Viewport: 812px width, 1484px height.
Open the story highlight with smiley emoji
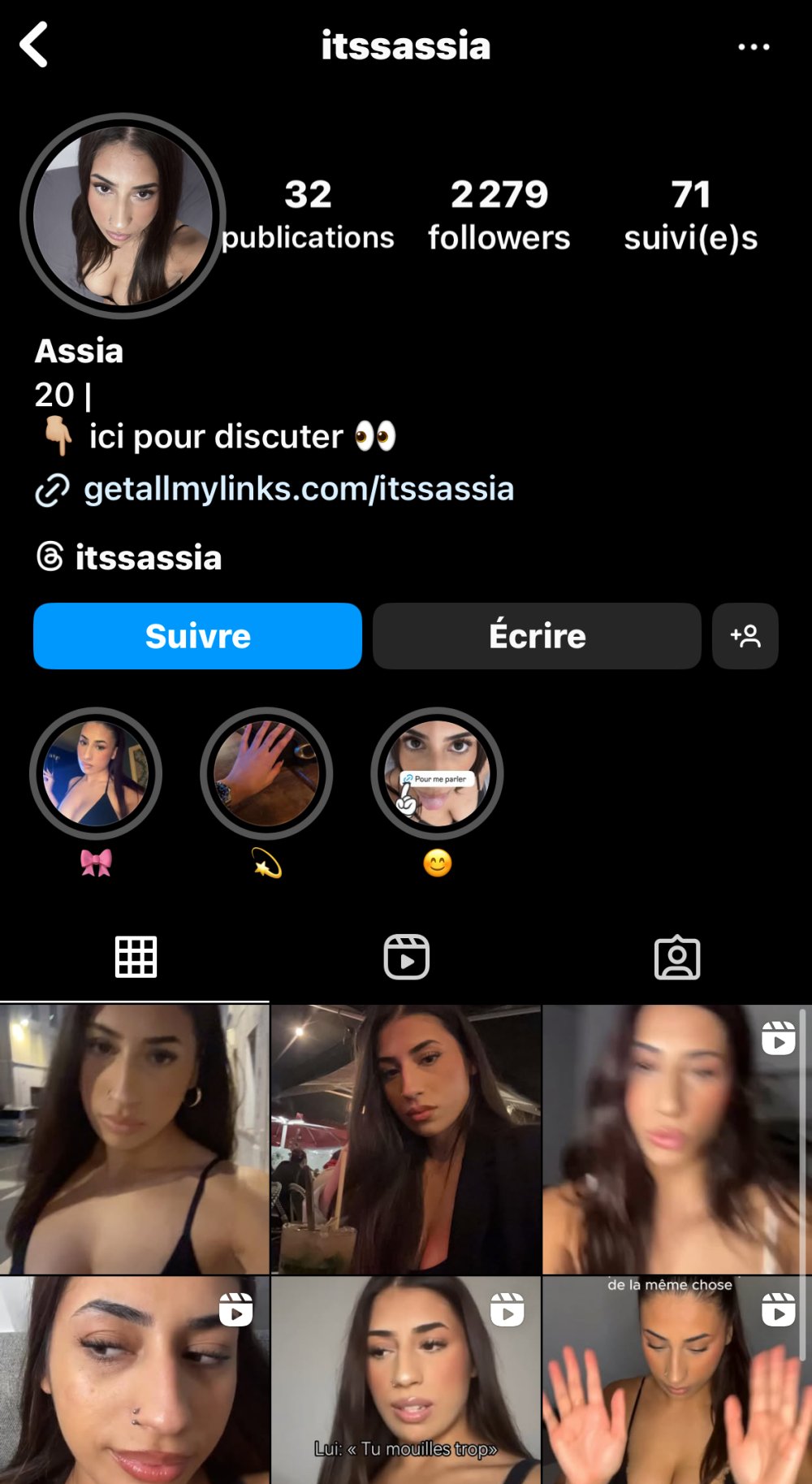[437, 774]
